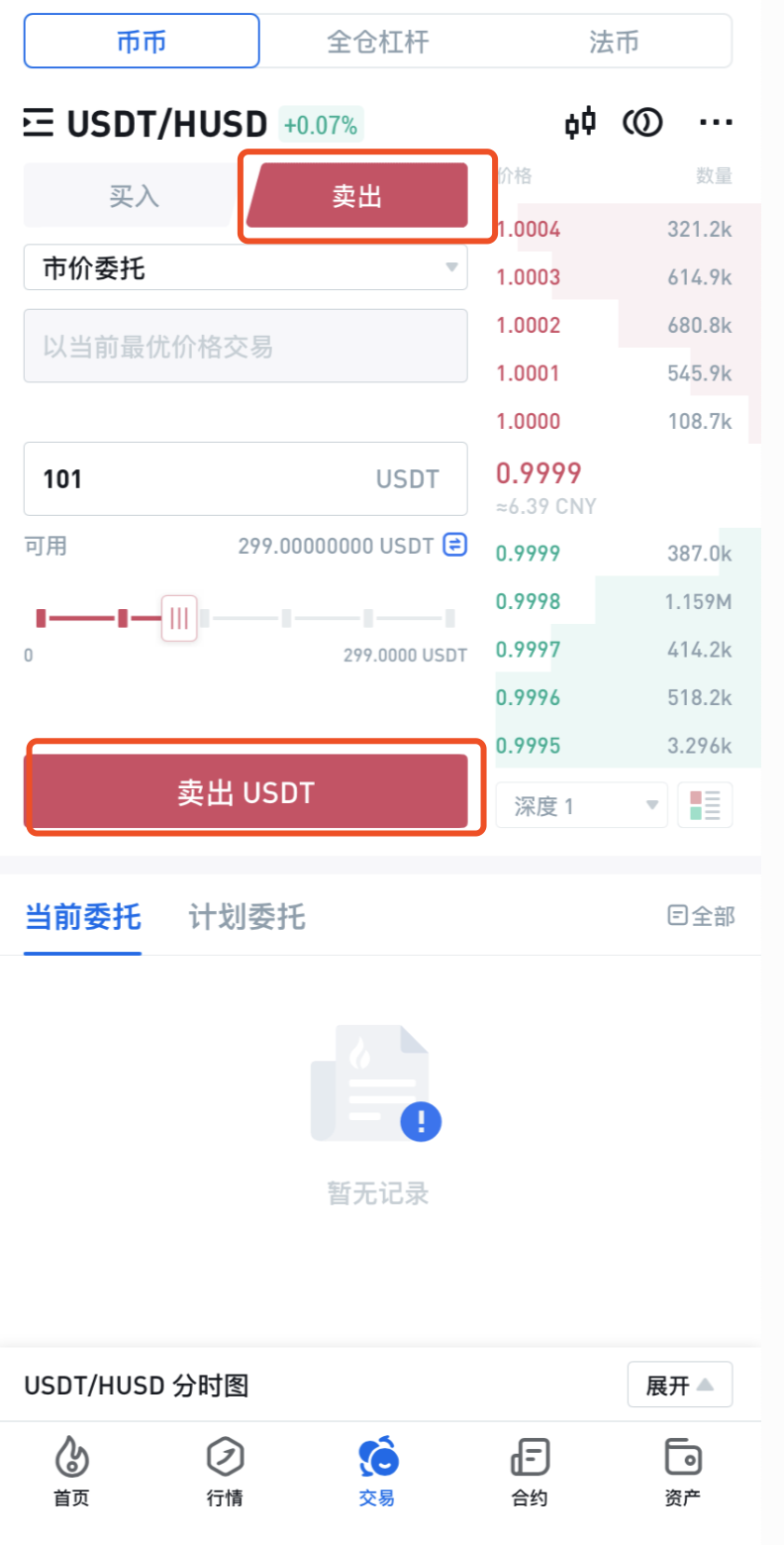
Task: Open the 行情 markets tab
Action: pos(224,1471)
